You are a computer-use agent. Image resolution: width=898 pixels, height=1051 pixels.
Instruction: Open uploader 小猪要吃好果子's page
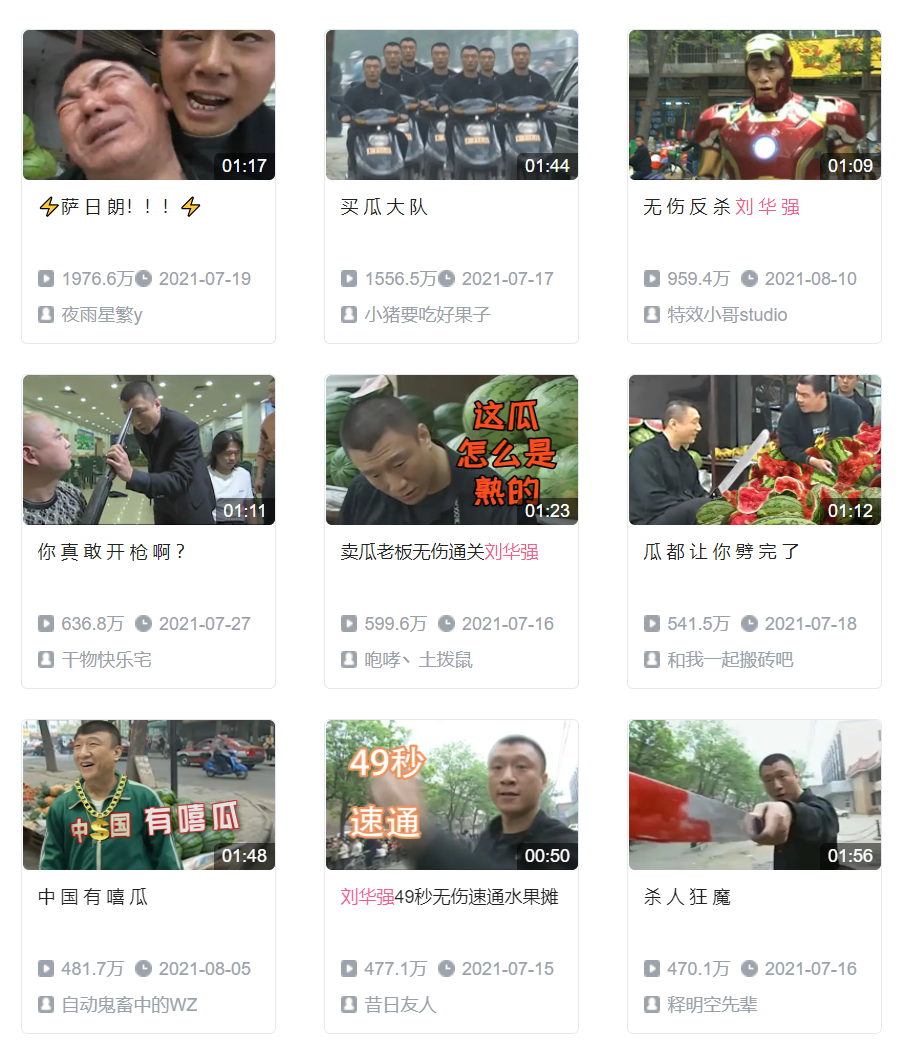click(x=427, y=315)
